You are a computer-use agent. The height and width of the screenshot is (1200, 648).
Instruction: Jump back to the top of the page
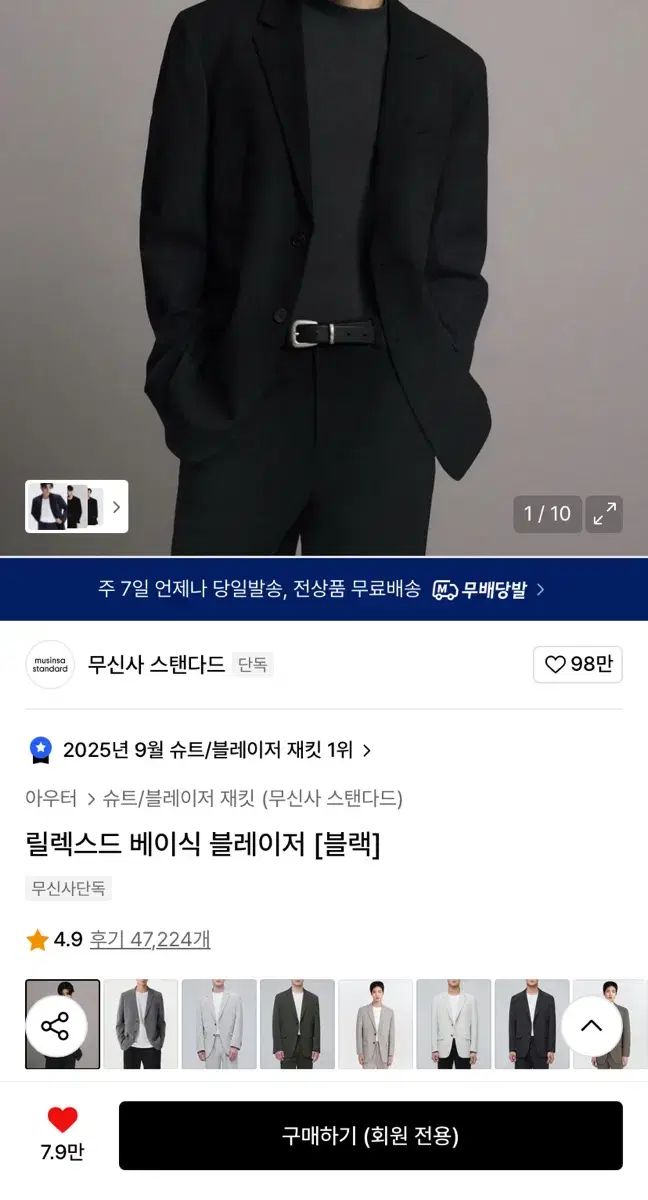591,1026
